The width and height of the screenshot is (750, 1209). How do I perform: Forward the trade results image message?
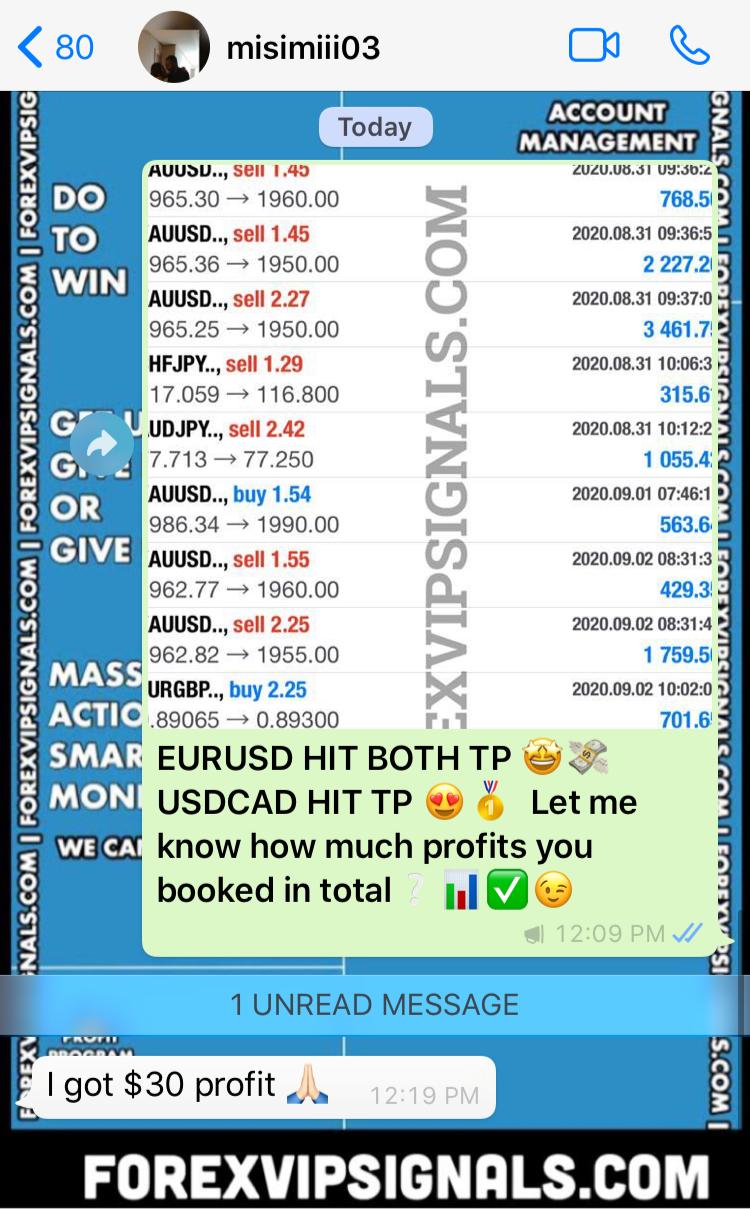(102, 445)
